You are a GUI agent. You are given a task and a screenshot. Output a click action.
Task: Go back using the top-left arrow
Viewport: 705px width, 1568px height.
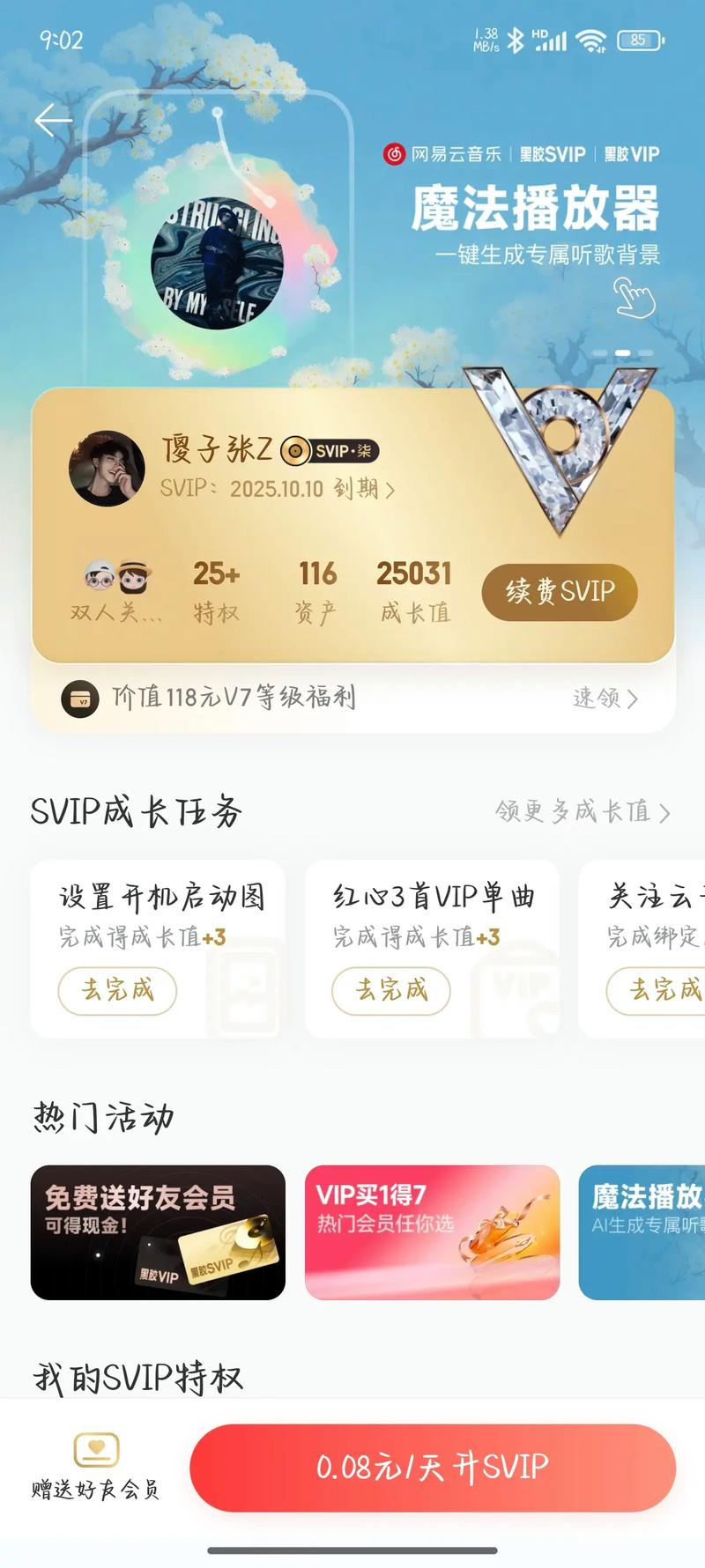(x=53, y=121)
